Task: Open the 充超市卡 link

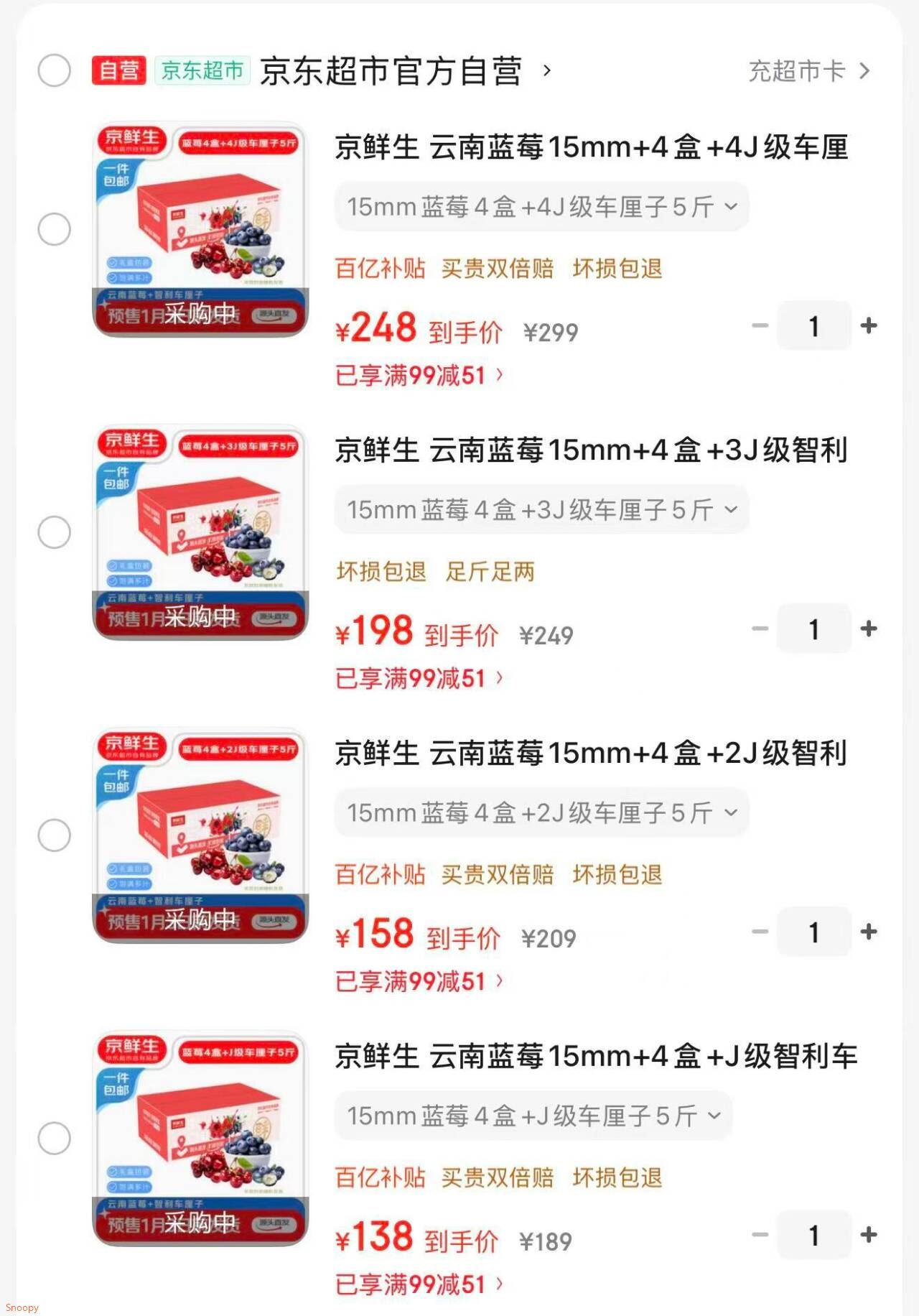Action: tap(799, 72)
